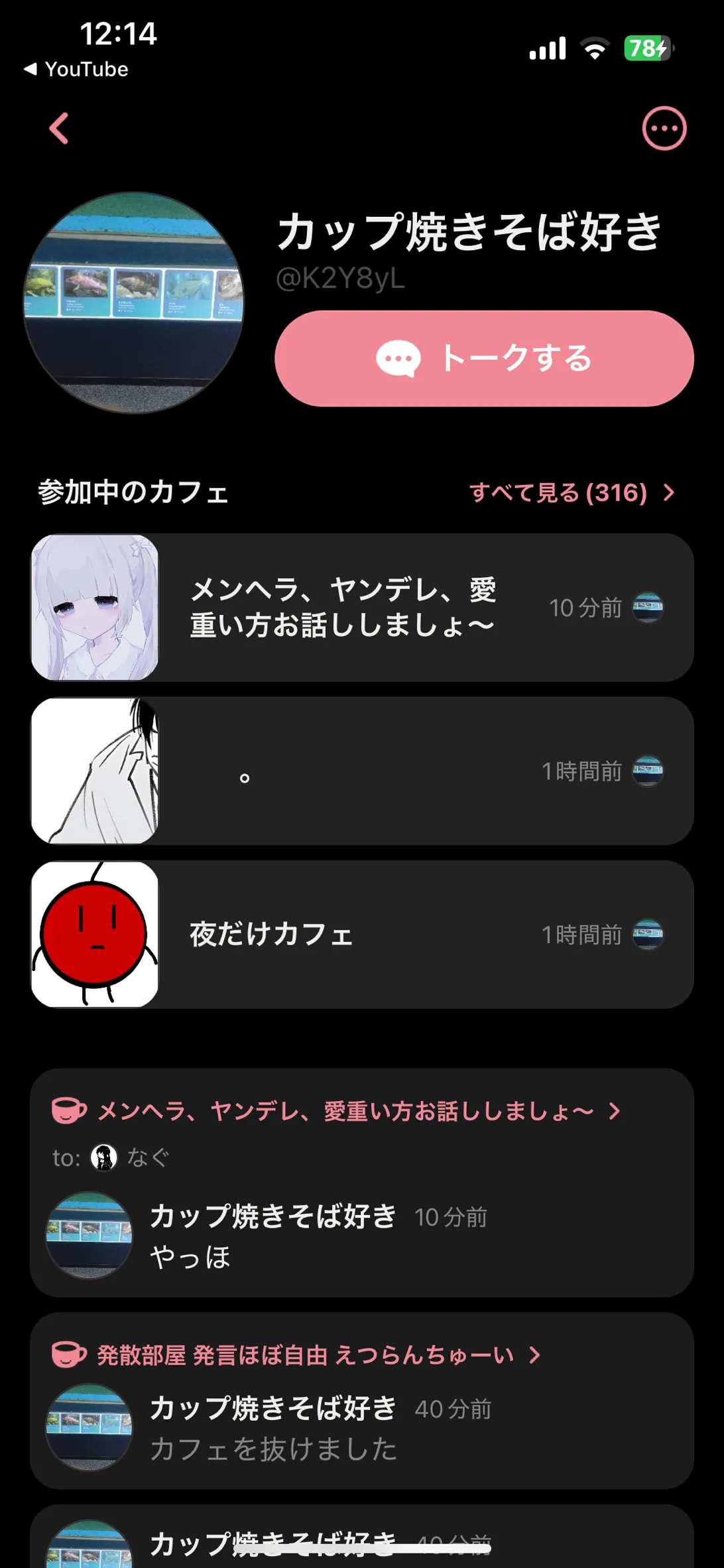Open the メンヘラ、ヤンデレ cafe link in post
Image resolution: width=724 pixels, height=1568 pixels.
(345, 1111)
